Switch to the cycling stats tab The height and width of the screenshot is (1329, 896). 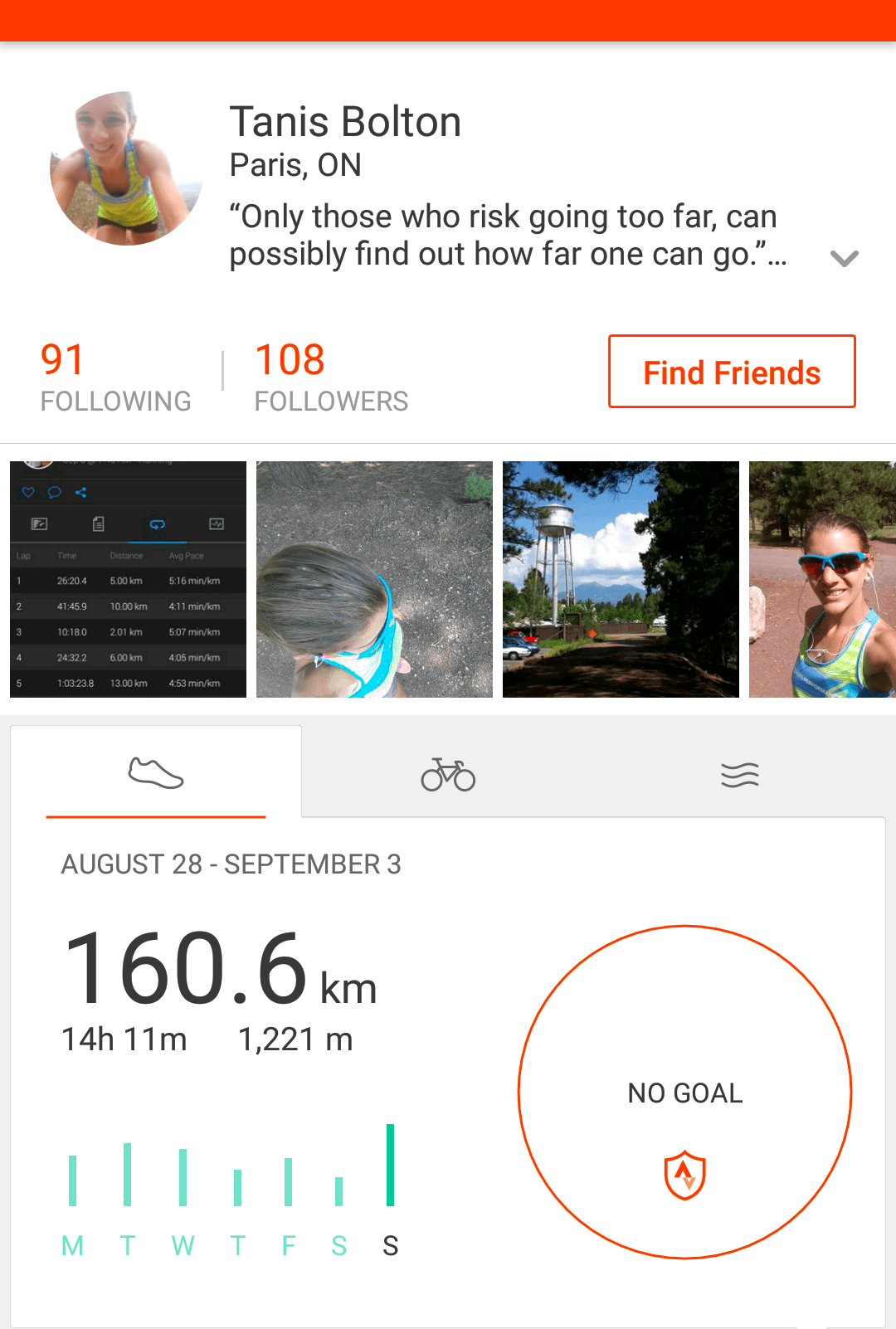pyautogui.click(x=448, y=775)
